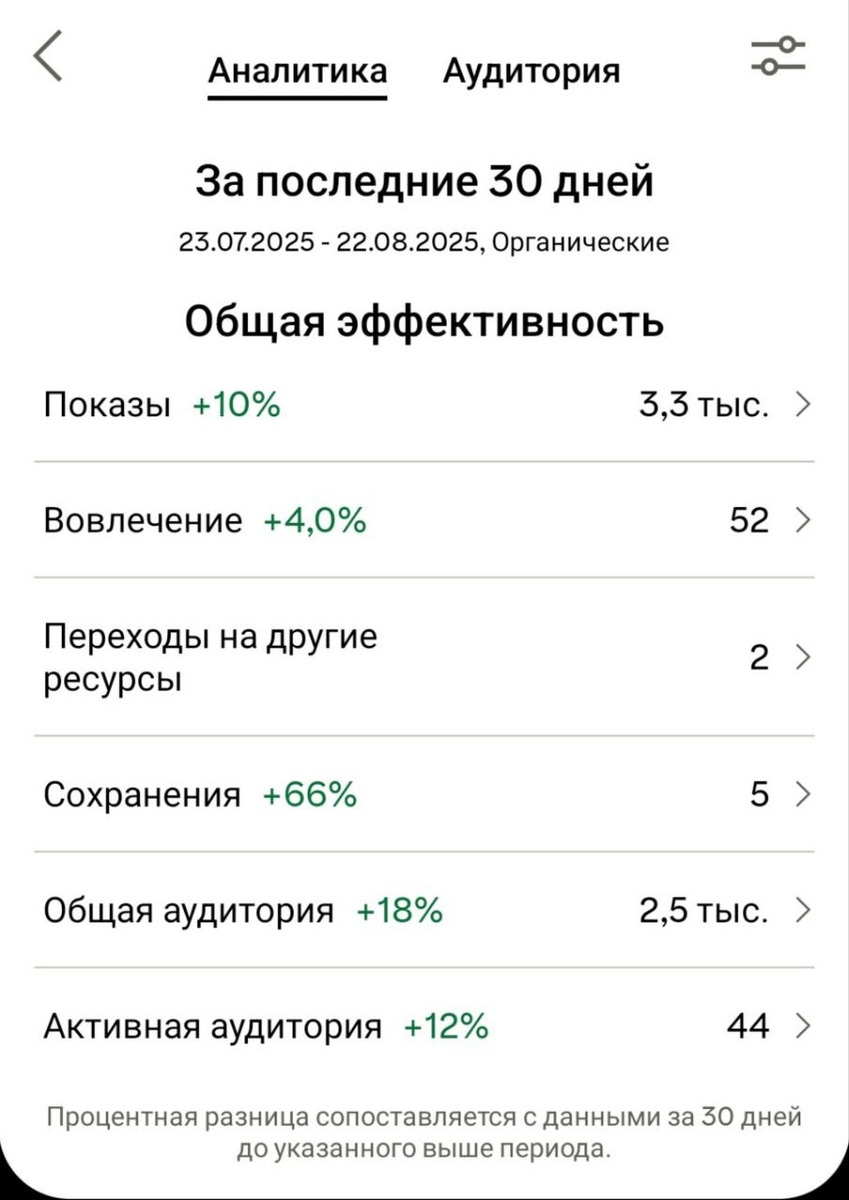This screenshot has width=849, height=1200.
Task: Open Переходы на другие ресурсы row
Action: pyautogui.click(x=424, y=657)
